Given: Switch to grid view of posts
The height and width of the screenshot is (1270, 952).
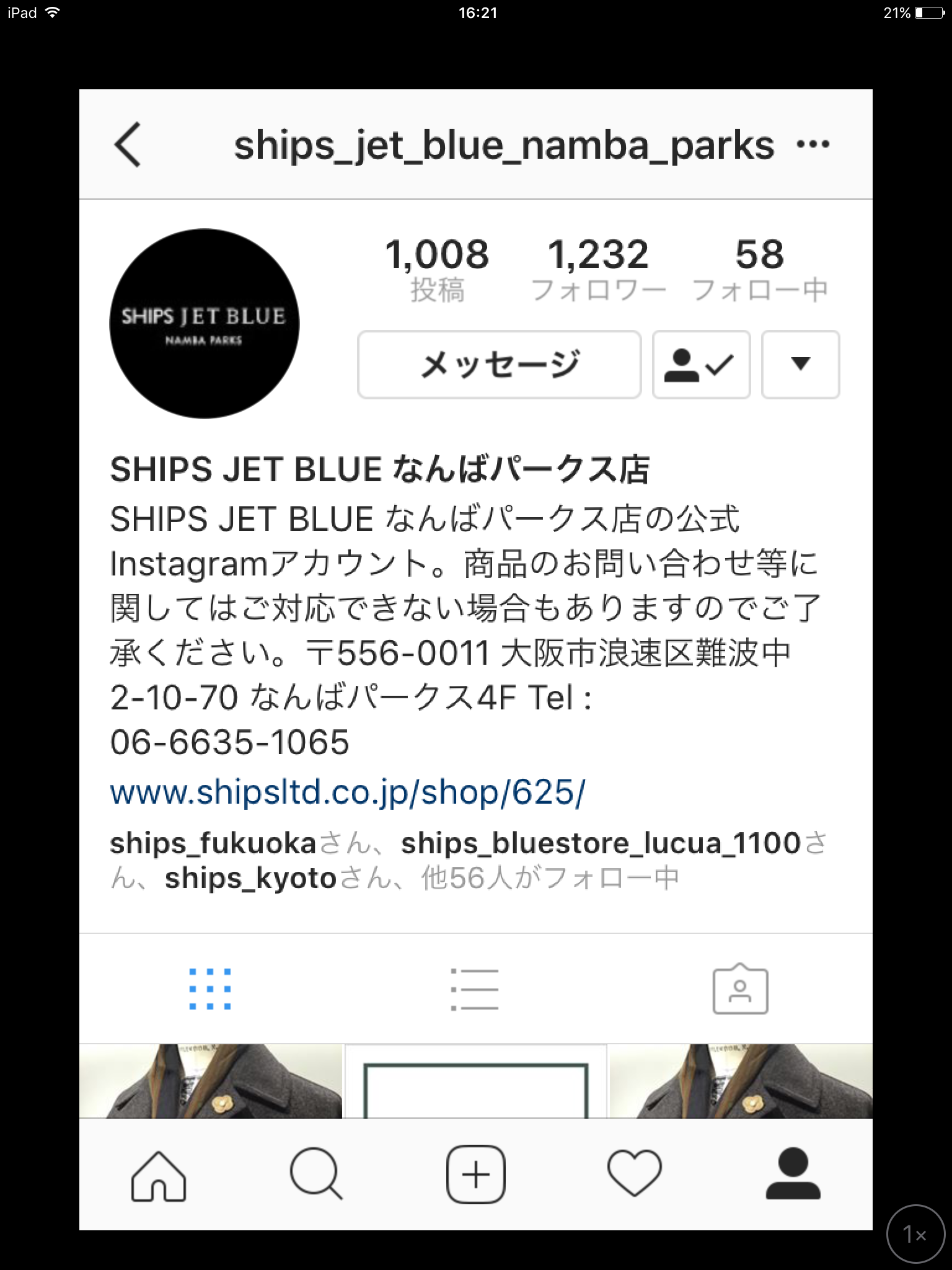Looking at the screenshot, I should (x=210, y=988).
